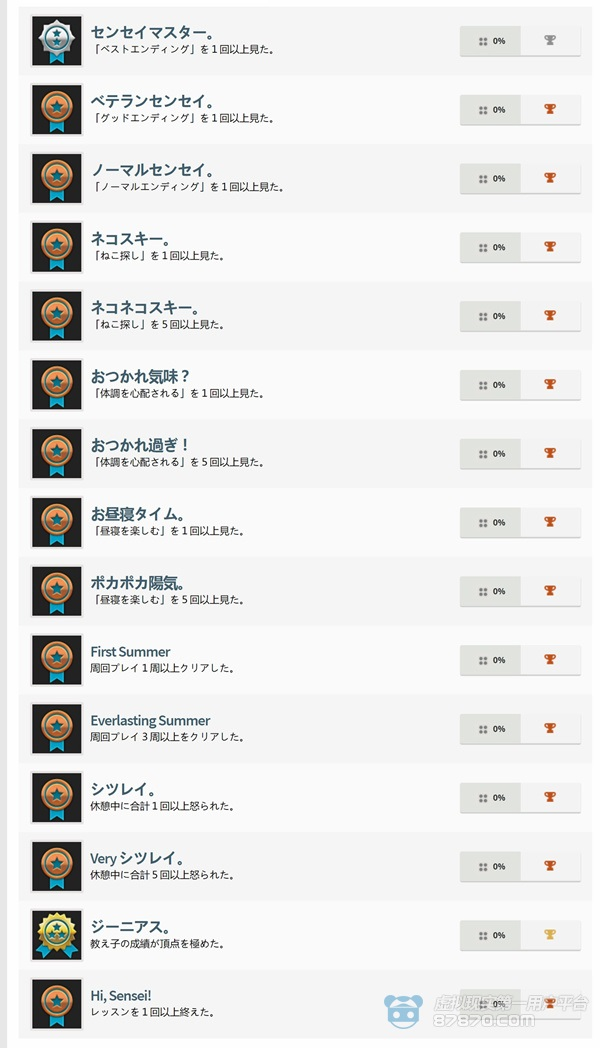Open the センセイマスター trophy row
600x1048 pixels.
tap(305, 41)
